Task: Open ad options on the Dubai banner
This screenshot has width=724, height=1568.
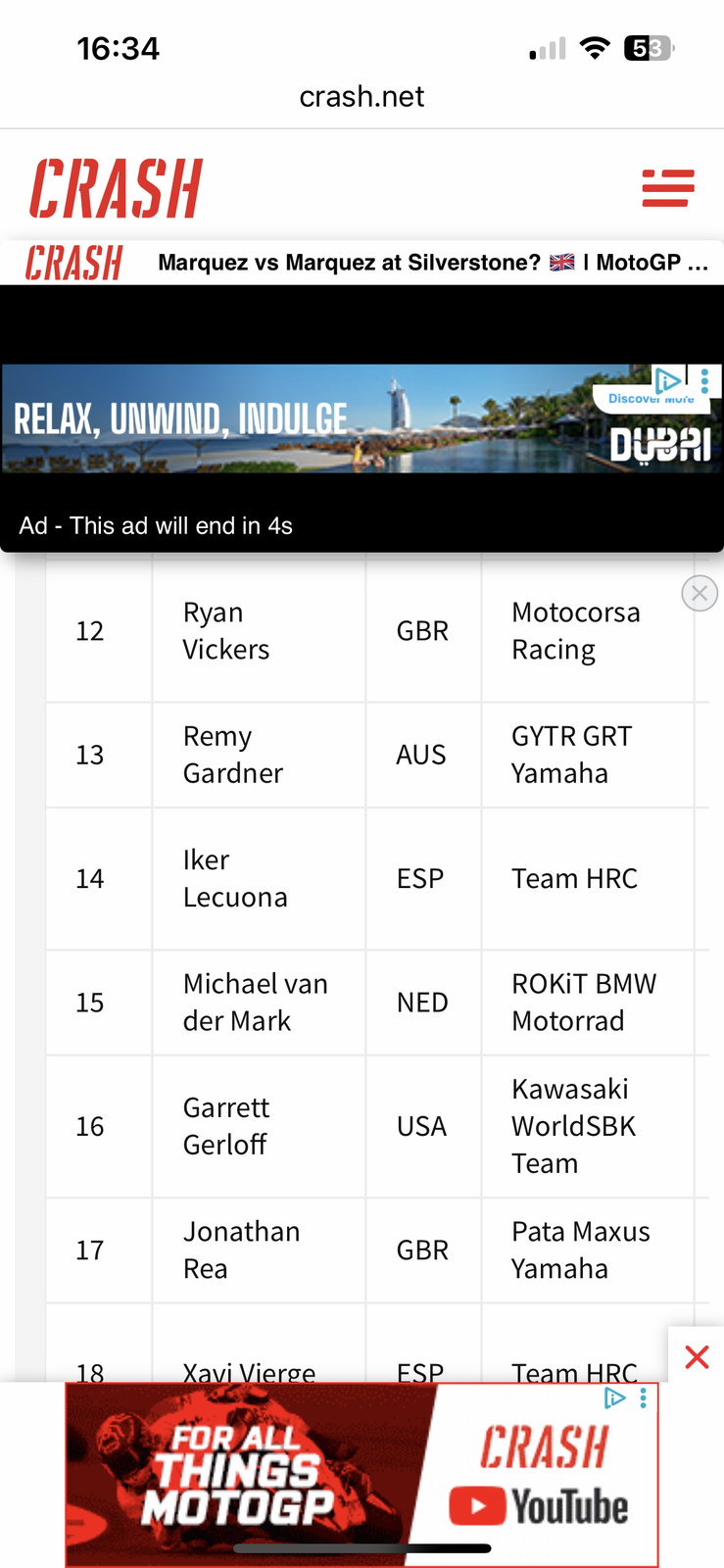Action: pos(704,380)
